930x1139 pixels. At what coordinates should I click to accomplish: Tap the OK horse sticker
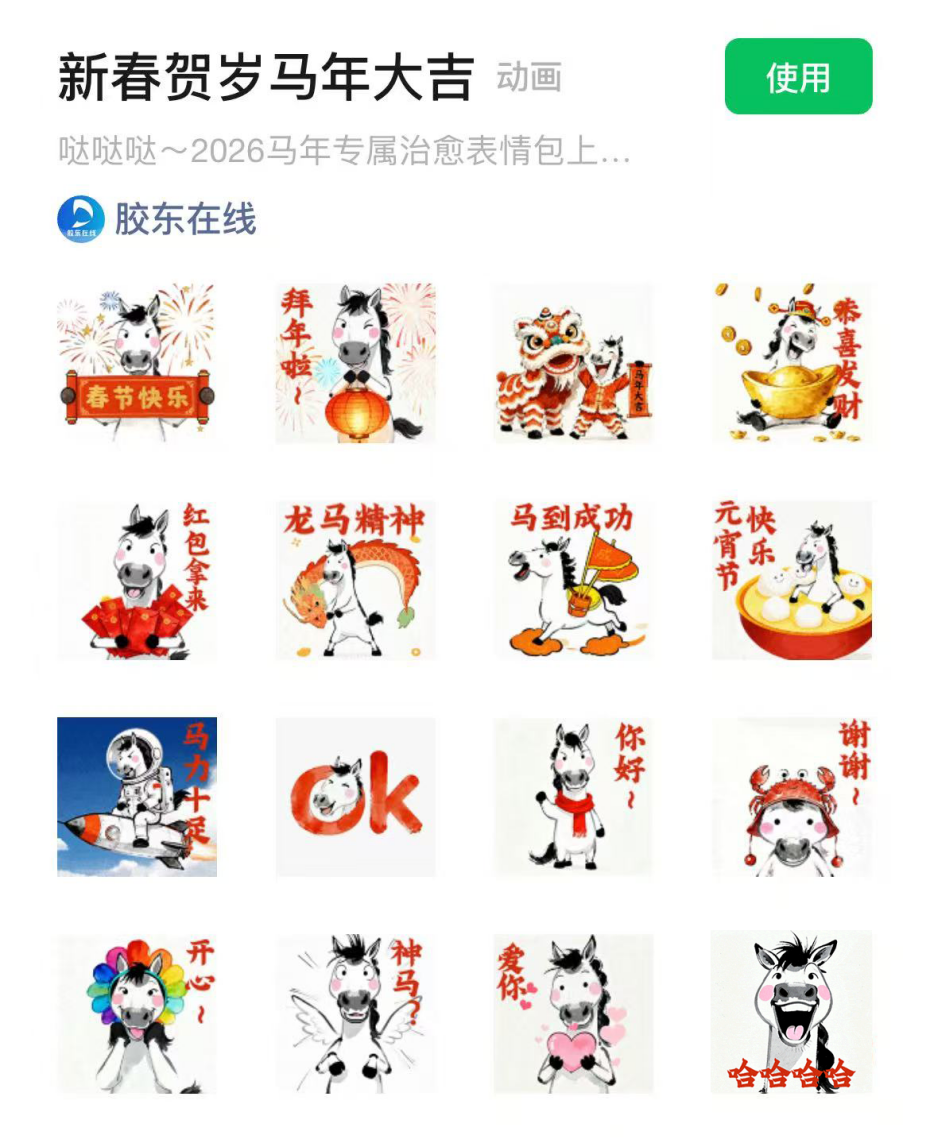click(x=355, y=797)
